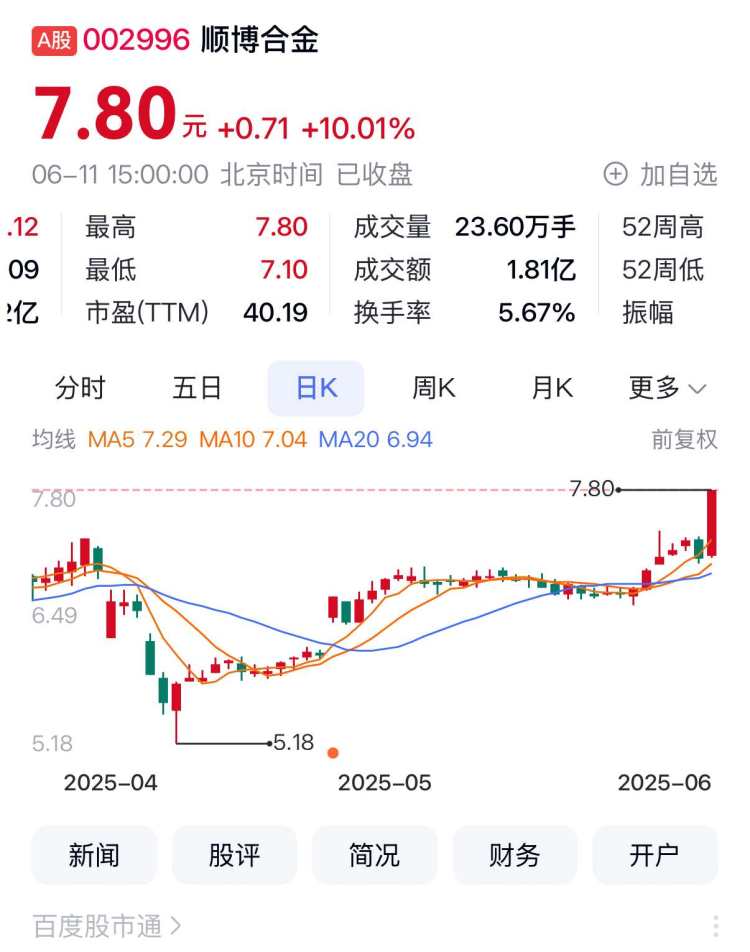Open the three-dot overflow menu
The image size is (750, 952).
[716, 927]
